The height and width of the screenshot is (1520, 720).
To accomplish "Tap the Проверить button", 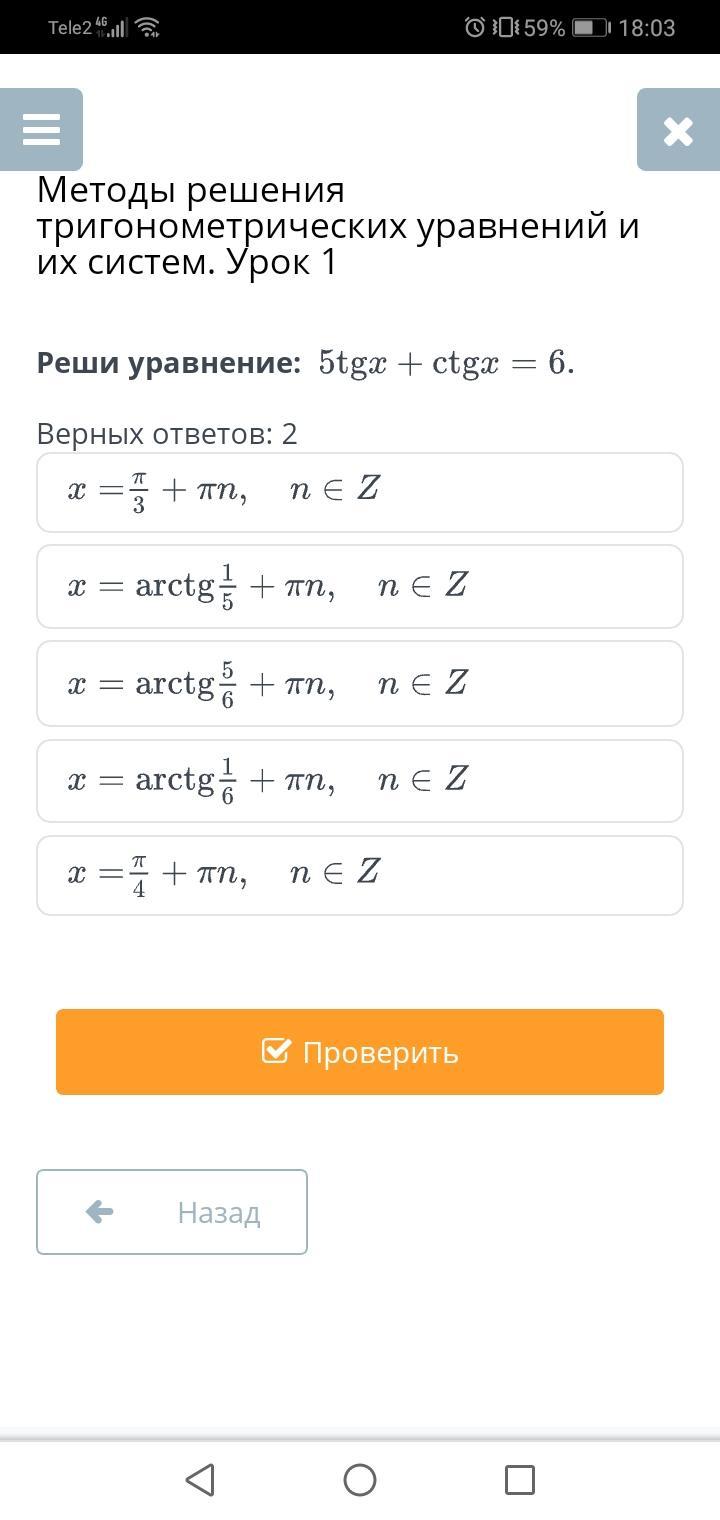I will coord(360,1052).
